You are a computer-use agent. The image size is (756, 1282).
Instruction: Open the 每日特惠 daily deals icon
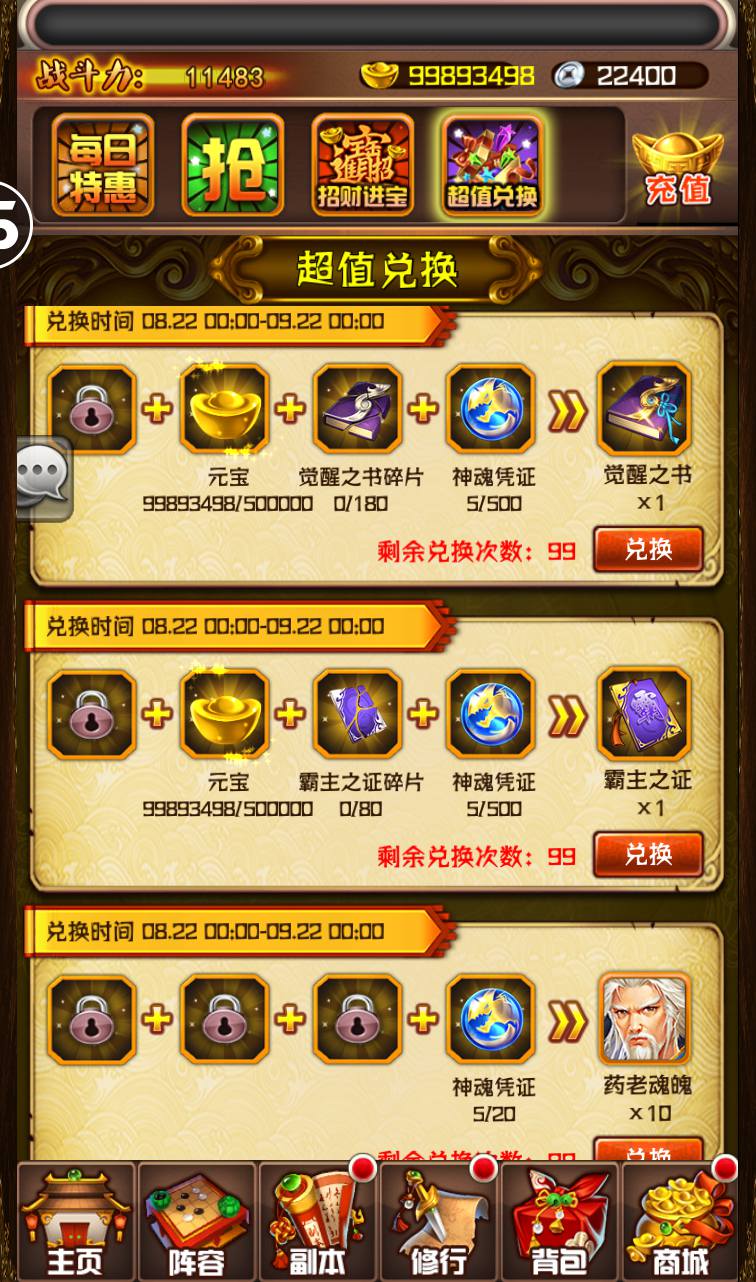[x=103, y=166]
